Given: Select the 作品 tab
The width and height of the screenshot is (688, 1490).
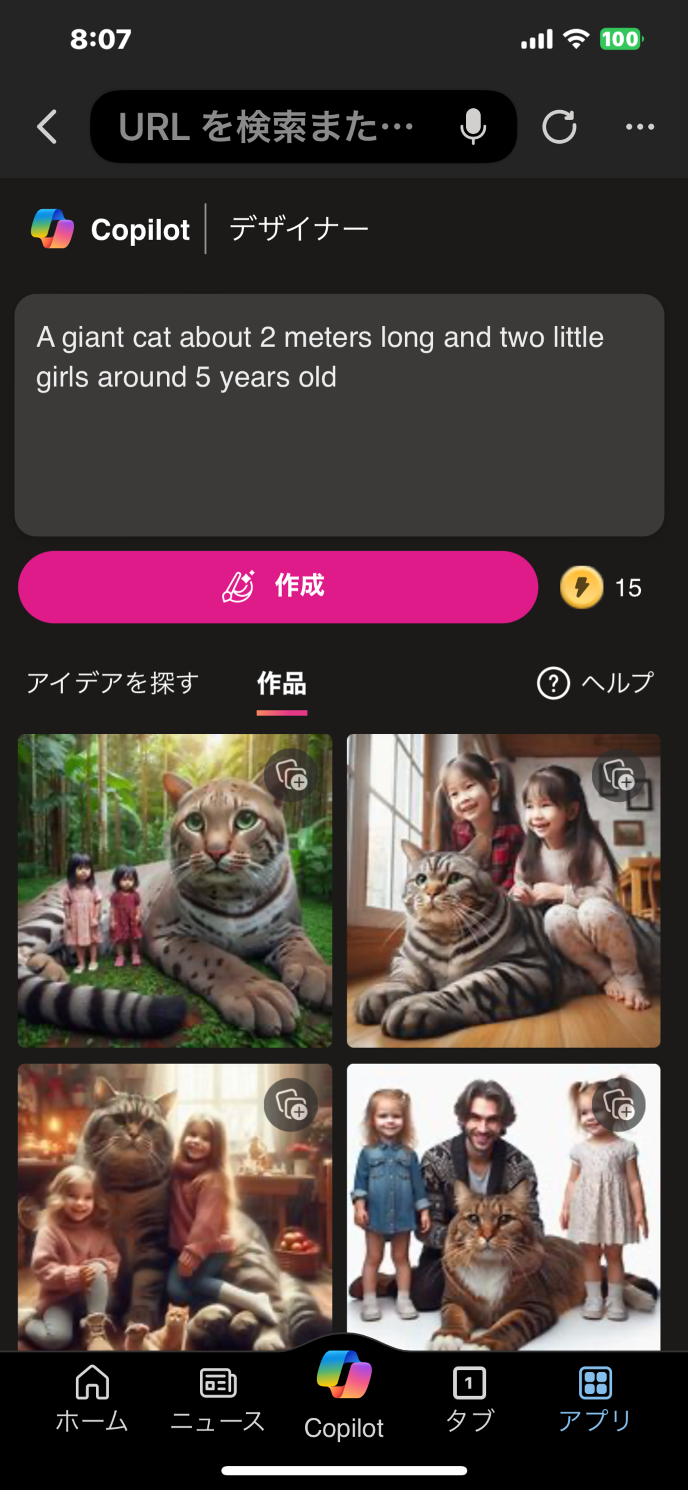Looking at the screenshot, I should point(282,683).
